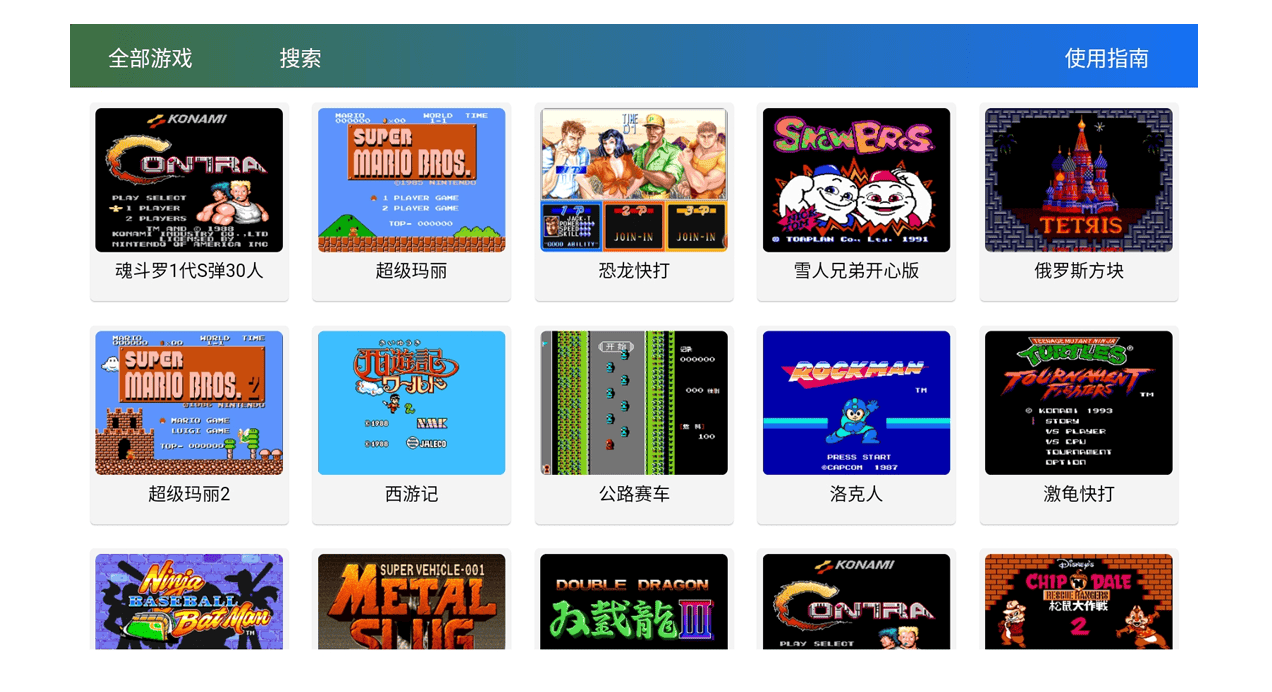Viewport: 1272px width, 692px height.
Task: Launch the 激龟快打 game
Action: pyautogui.click(x=1078, y=423)
